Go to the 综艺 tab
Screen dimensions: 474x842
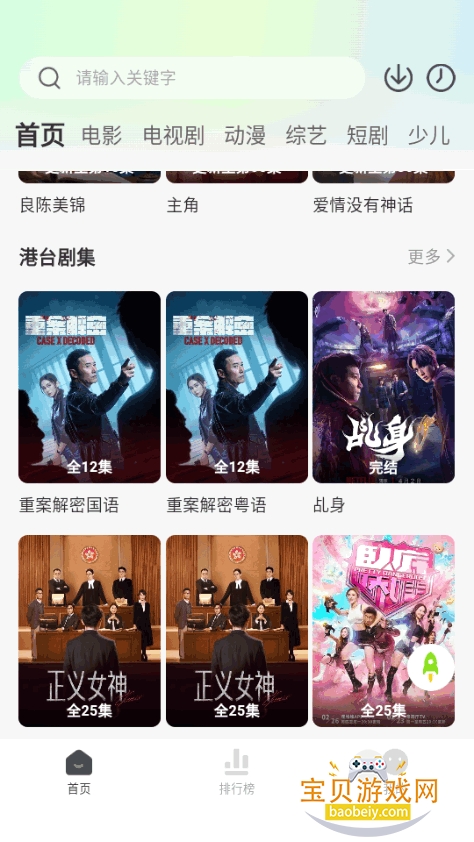[306, 135]
